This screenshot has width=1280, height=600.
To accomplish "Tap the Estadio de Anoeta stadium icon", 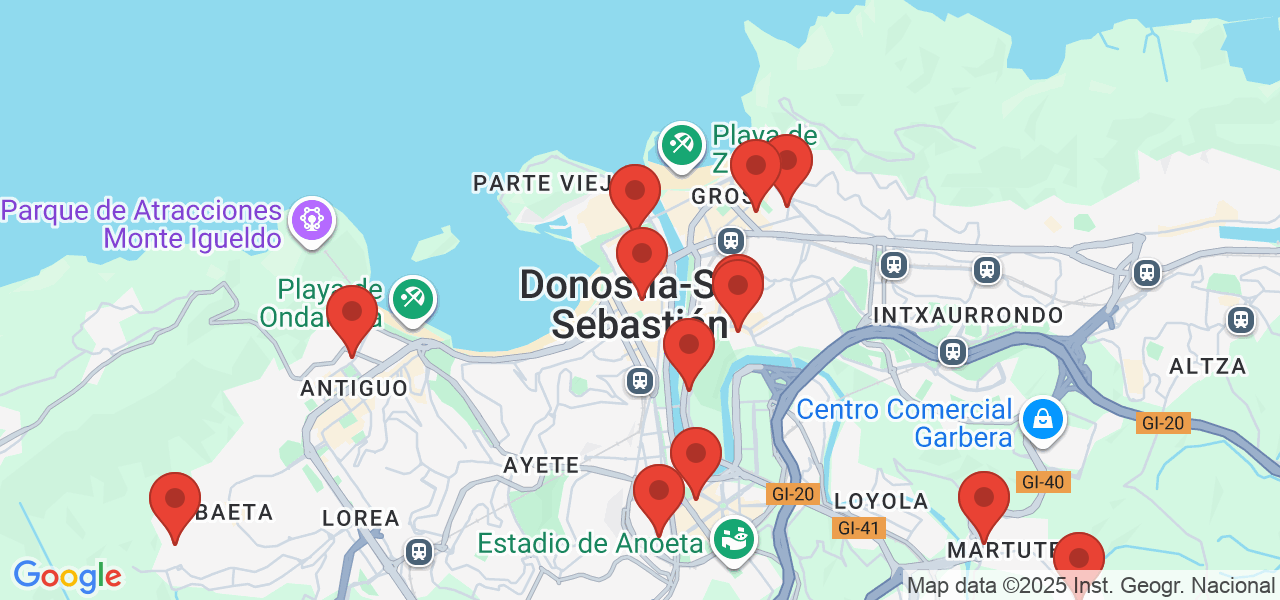I will [x=734, y=539].
